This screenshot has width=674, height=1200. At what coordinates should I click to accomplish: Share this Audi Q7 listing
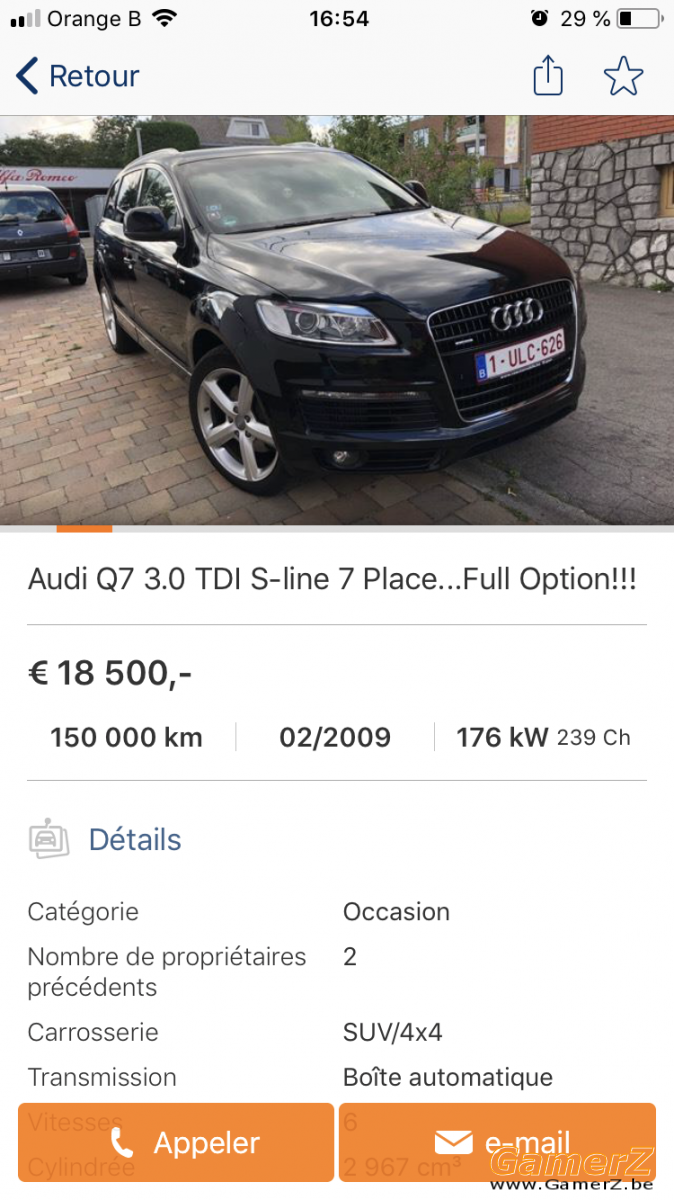pos(548,75)
